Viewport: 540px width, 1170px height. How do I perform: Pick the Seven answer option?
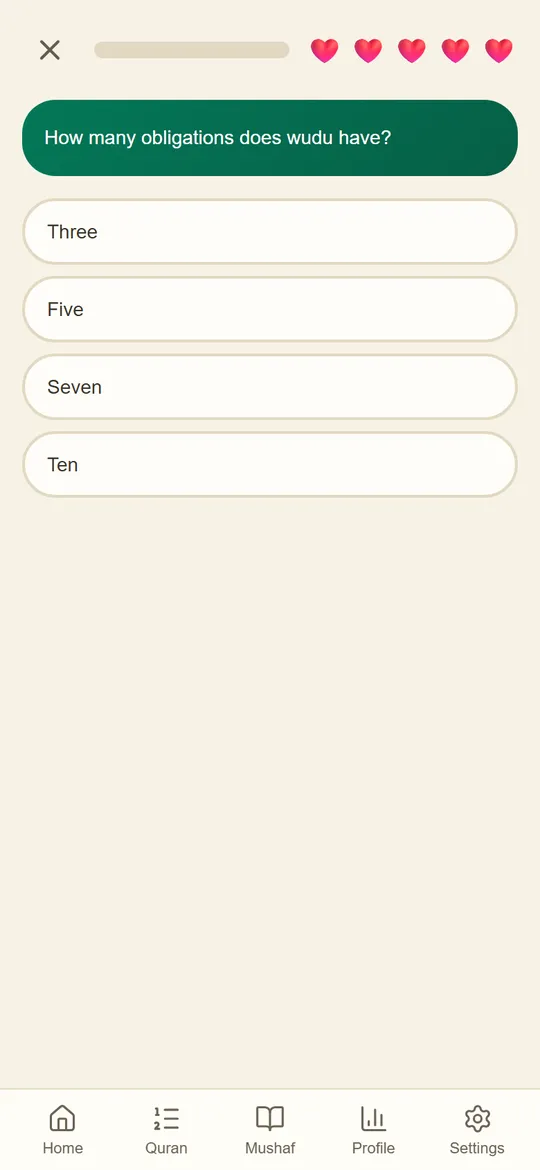coord(270,387)
